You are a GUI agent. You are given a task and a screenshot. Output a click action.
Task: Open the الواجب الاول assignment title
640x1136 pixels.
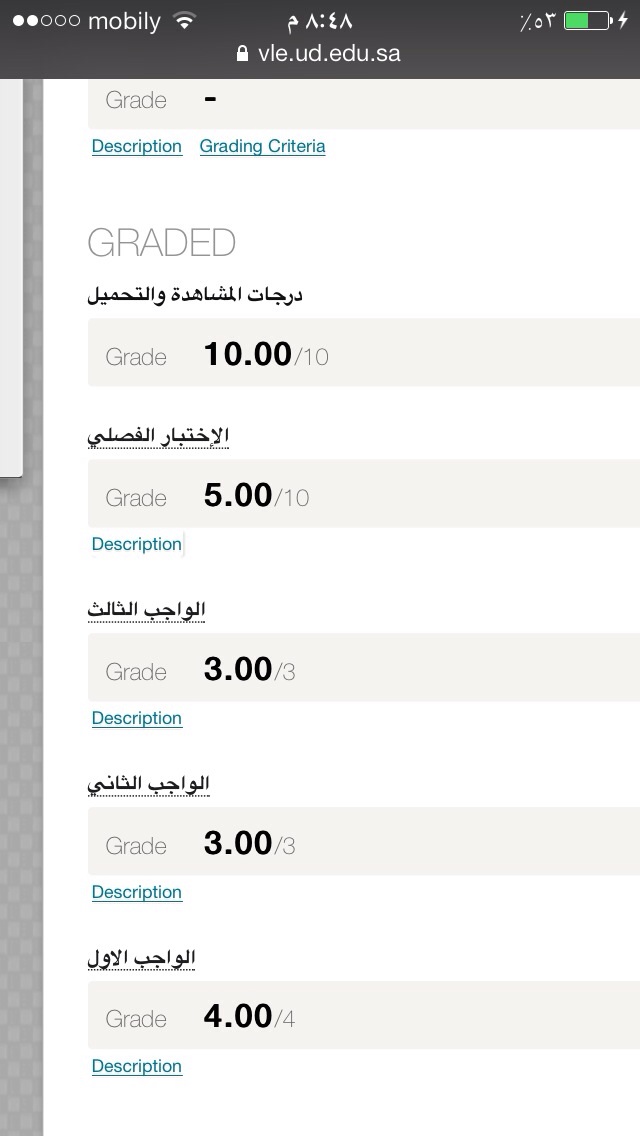pos(141,957)
